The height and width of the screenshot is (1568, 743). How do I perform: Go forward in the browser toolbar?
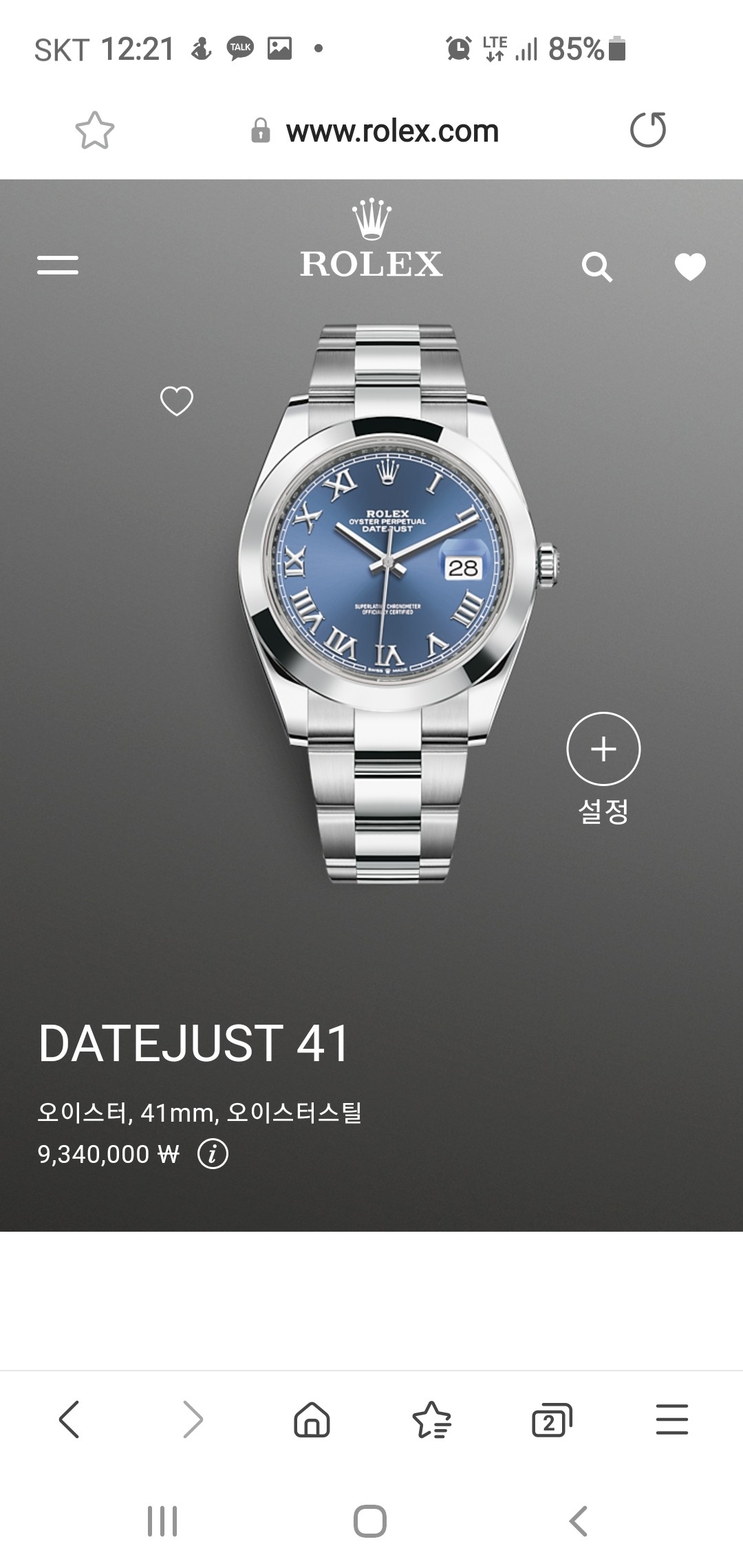pyautogui.click(x=193, y=1419)
